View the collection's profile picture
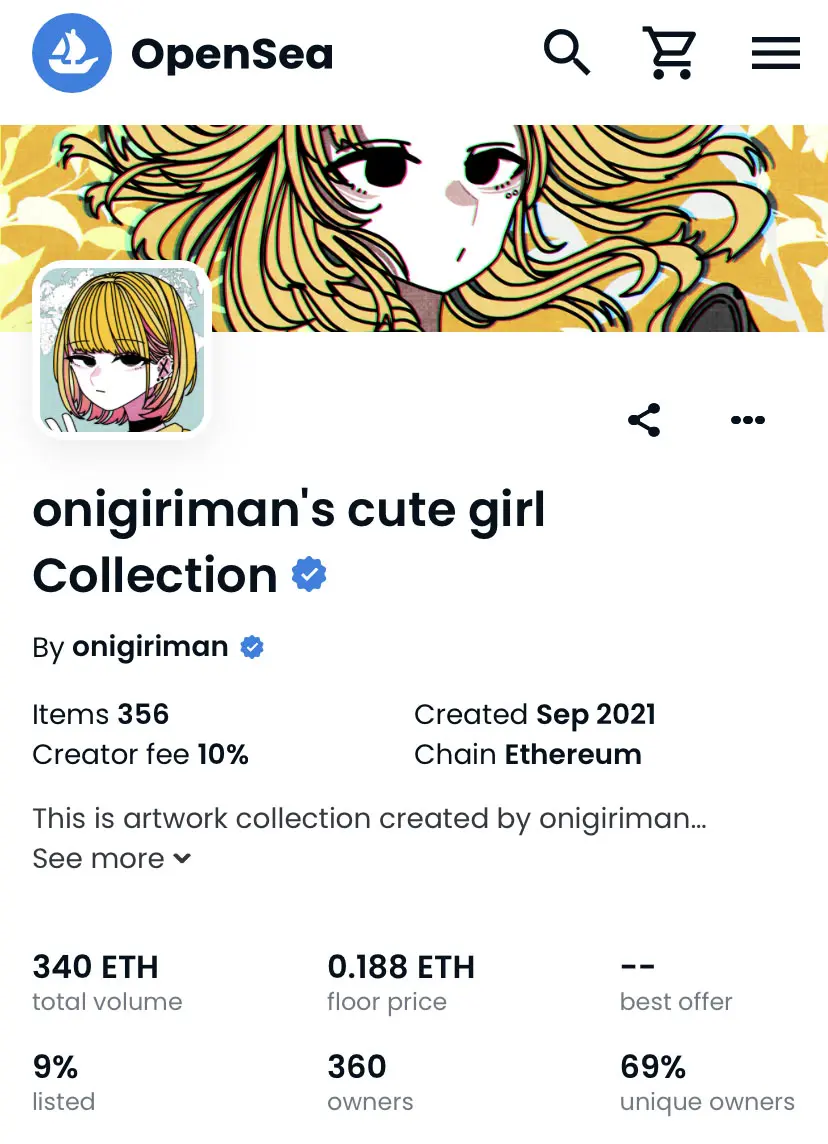828x1144 pixels. point(121,349)
